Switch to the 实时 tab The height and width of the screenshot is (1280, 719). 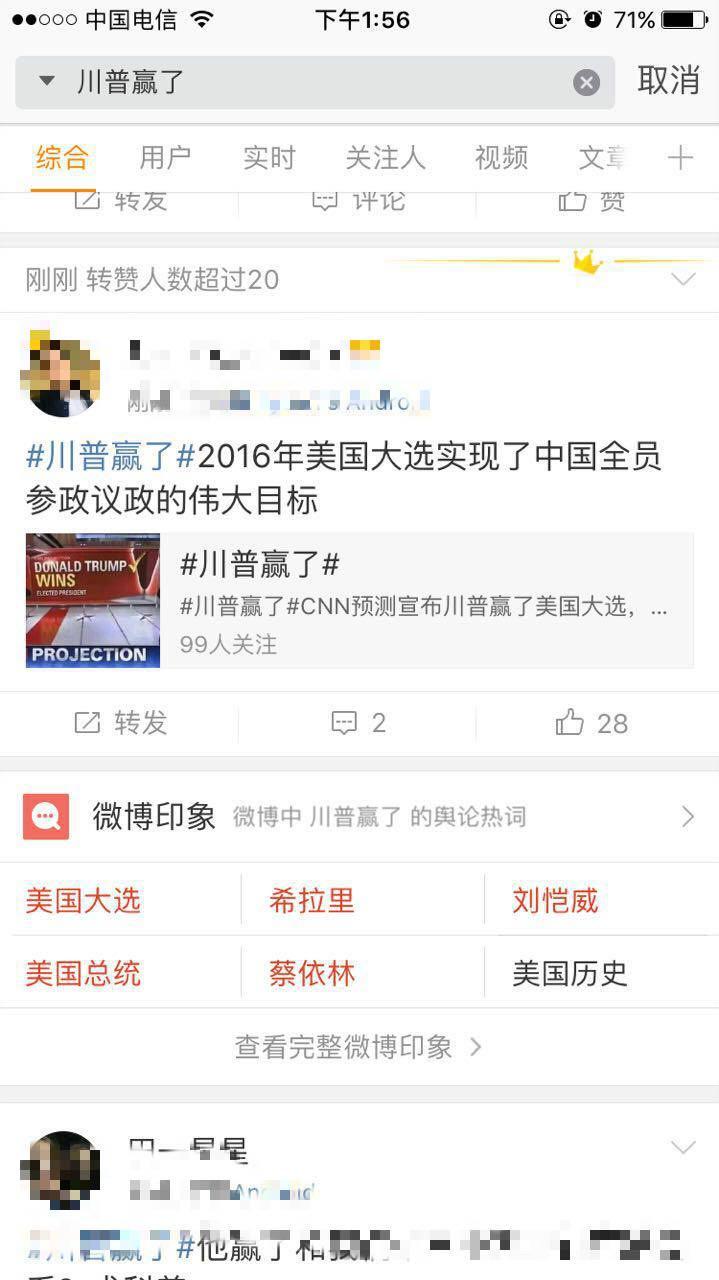point(269,158)
